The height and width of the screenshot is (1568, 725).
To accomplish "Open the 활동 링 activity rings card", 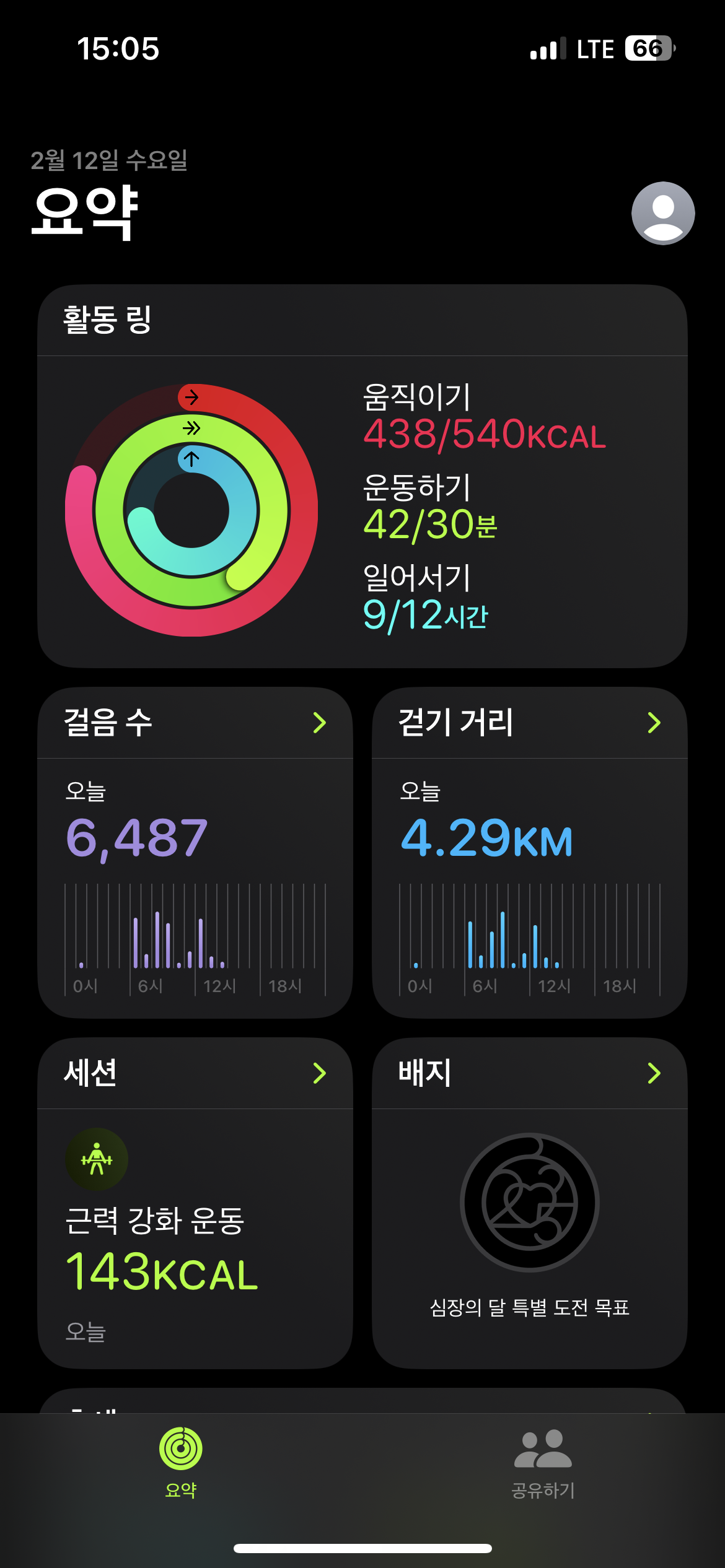I will (x=362, y=476).
